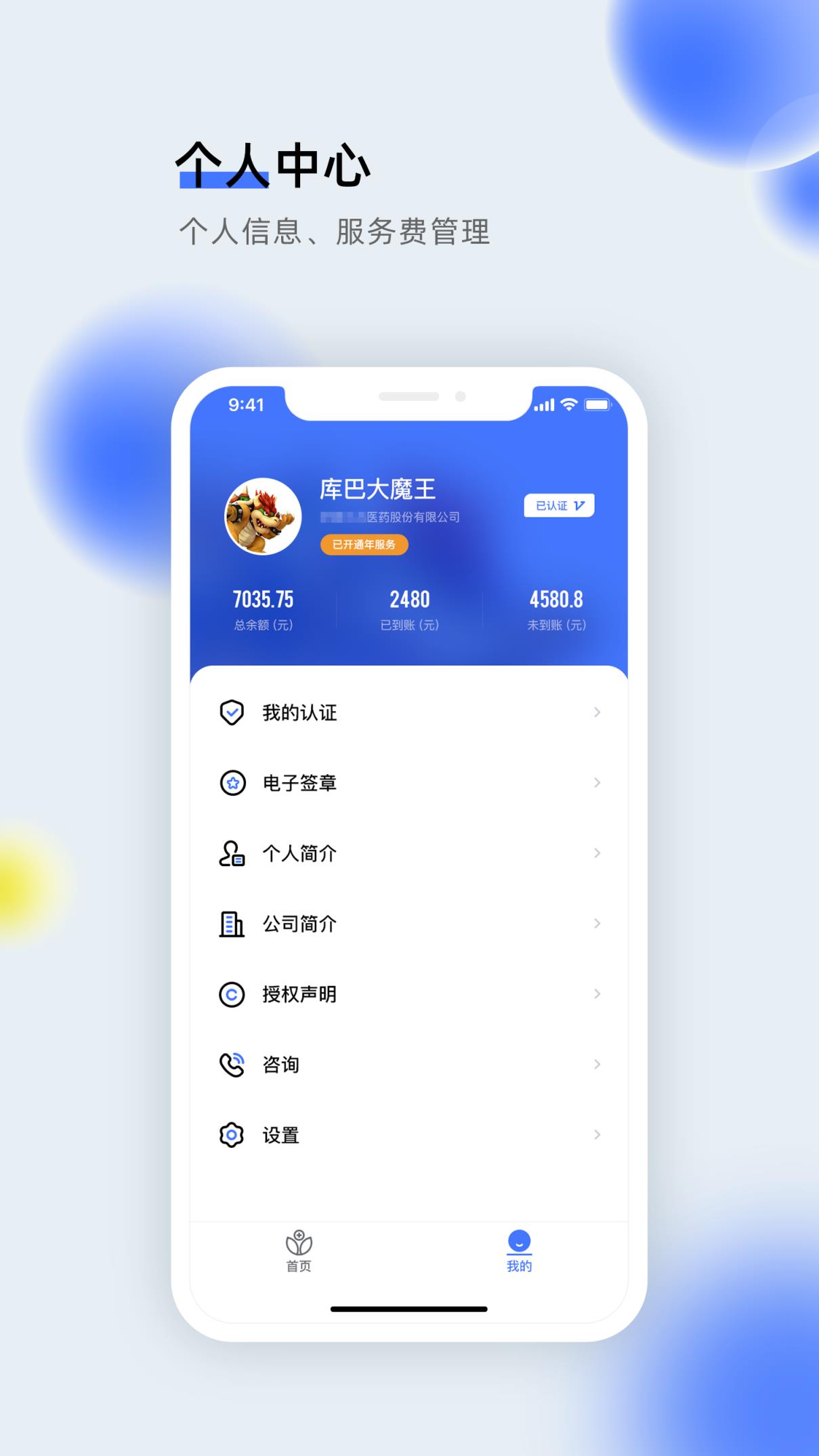Expand the 我的认证 row chevron
819x1456 pixels.
[x=597, y=712]
